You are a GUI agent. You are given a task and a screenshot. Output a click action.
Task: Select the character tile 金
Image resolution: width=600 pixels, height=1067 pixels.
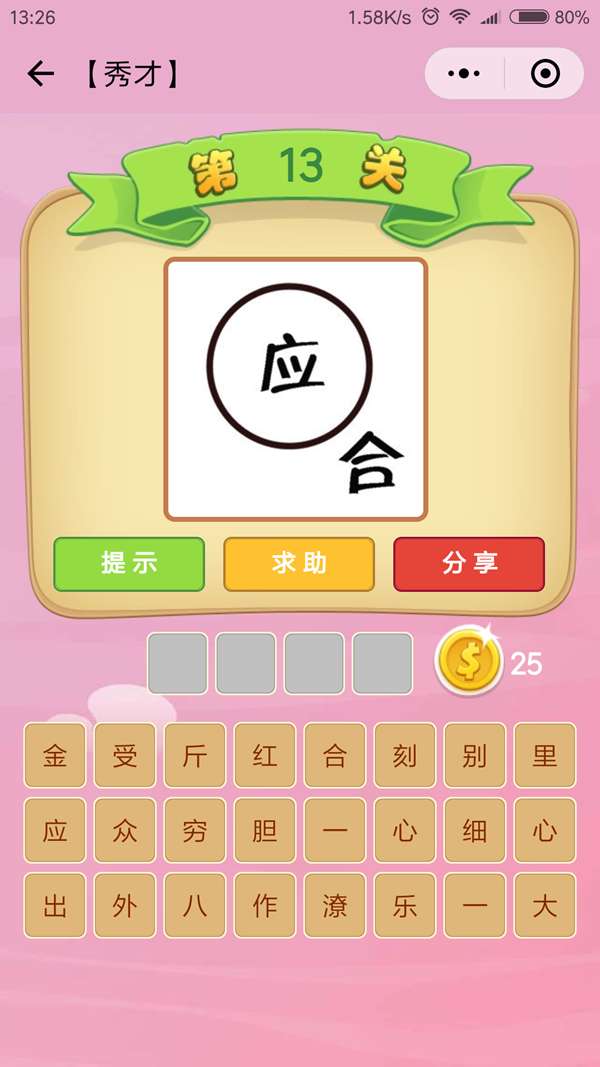[x=55, y=756]
